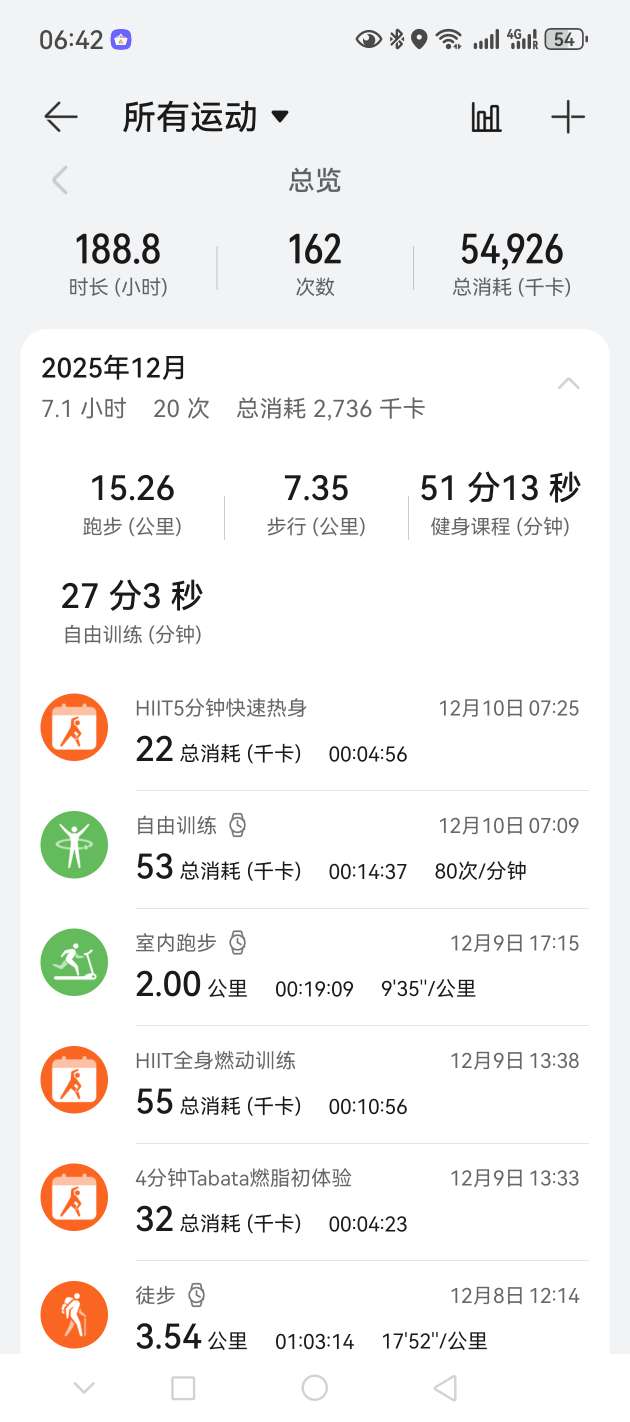Open the 所有运动 exercise type dropdown

click(x=206, y=118)
